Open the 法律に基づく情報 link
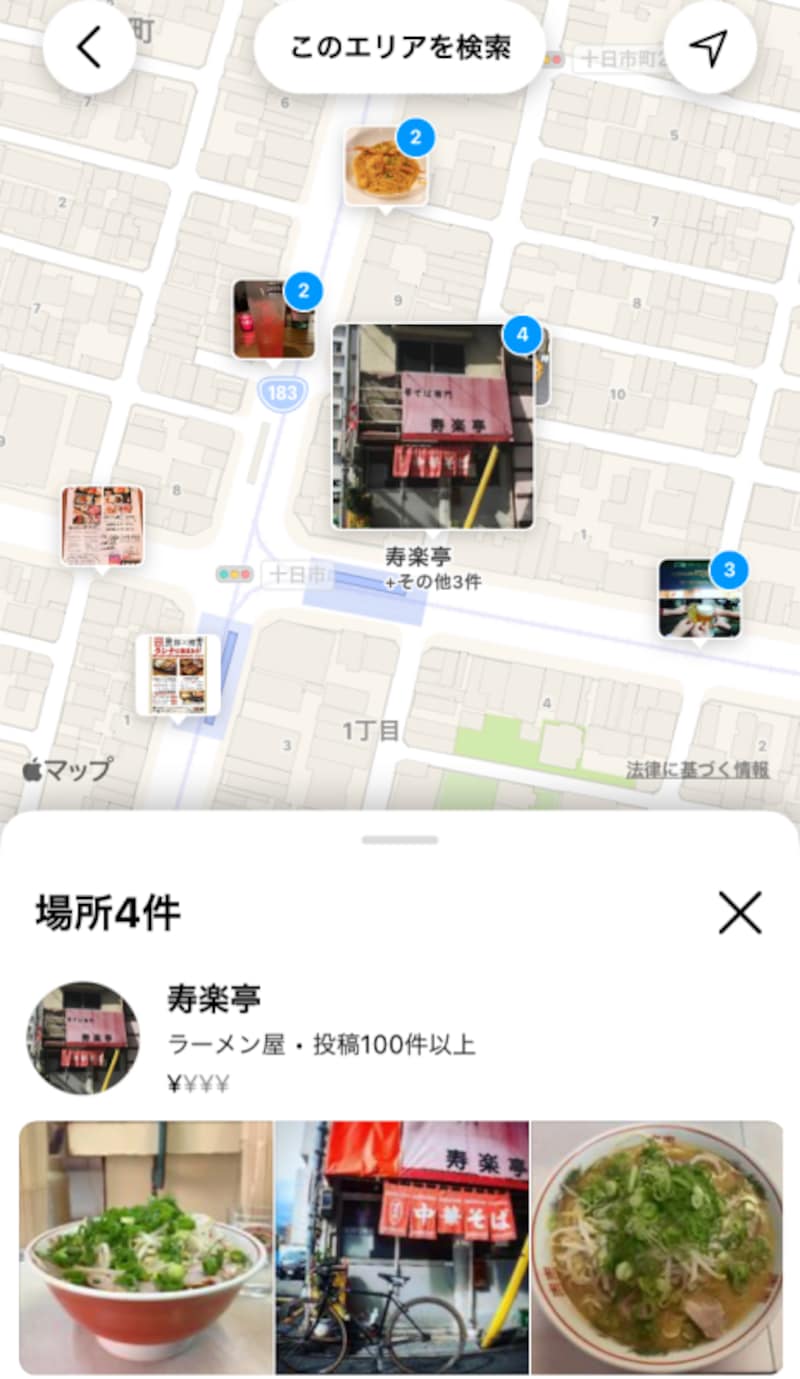Image resolution: width=800 pixels, height=1379 pixels. pyautogui.click(x=697, y=769)
